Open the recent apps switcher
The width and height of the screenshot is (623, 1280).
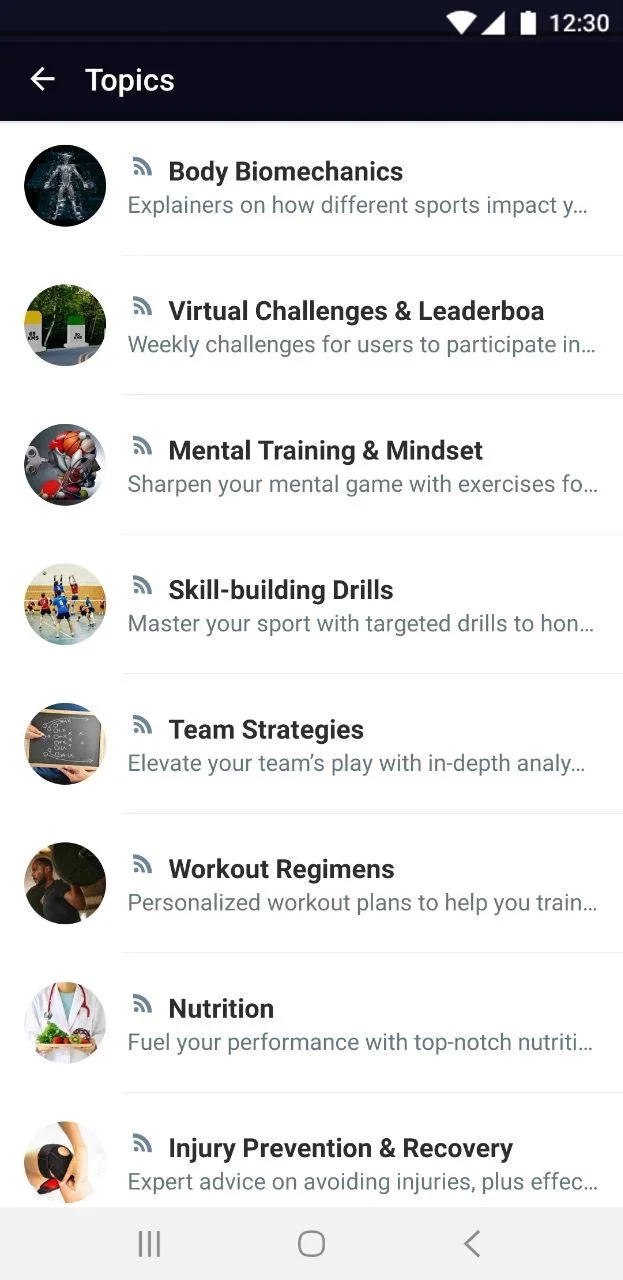[x=149, y=1243]
